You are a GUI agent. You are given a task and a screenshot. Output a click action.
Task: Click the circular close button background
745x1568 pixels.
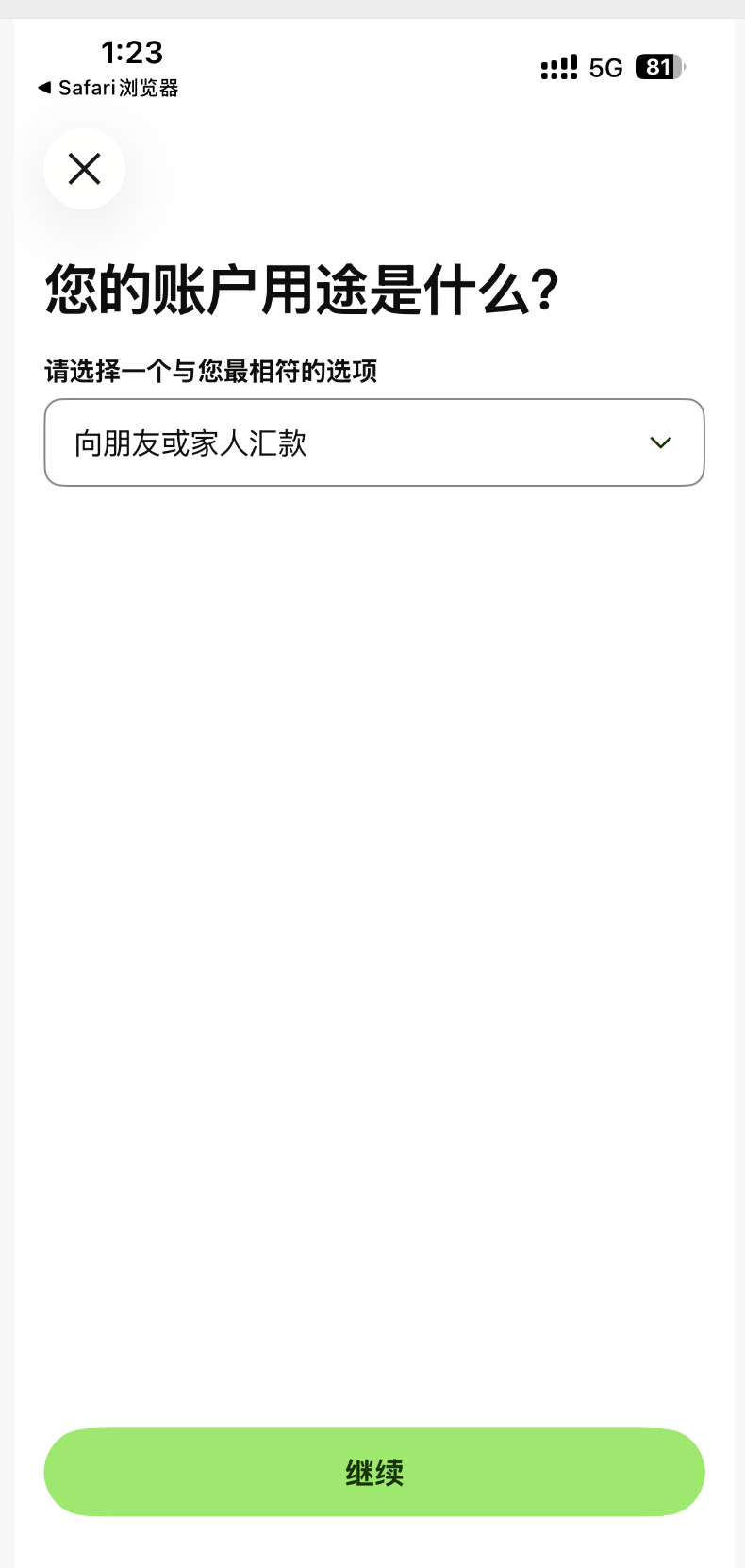coord(84,169)
